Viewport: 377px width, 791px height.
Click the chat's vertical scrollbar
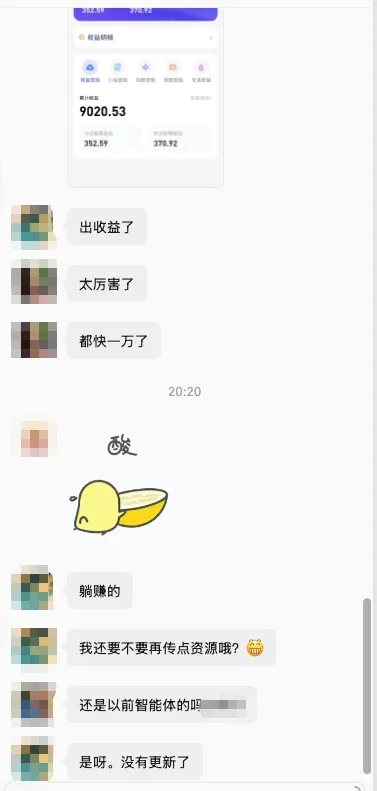(367, 686)
